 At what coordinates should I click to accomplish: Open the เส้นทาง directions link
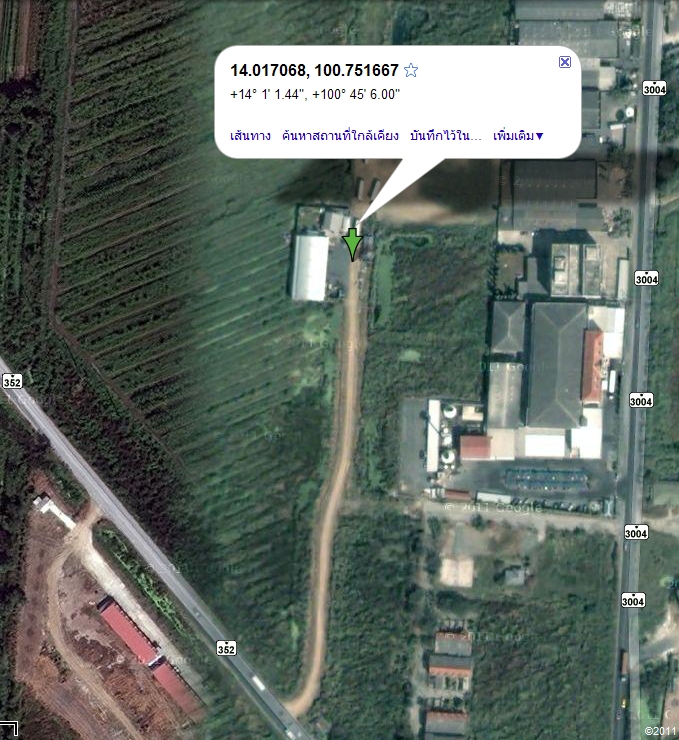(250, 136)
